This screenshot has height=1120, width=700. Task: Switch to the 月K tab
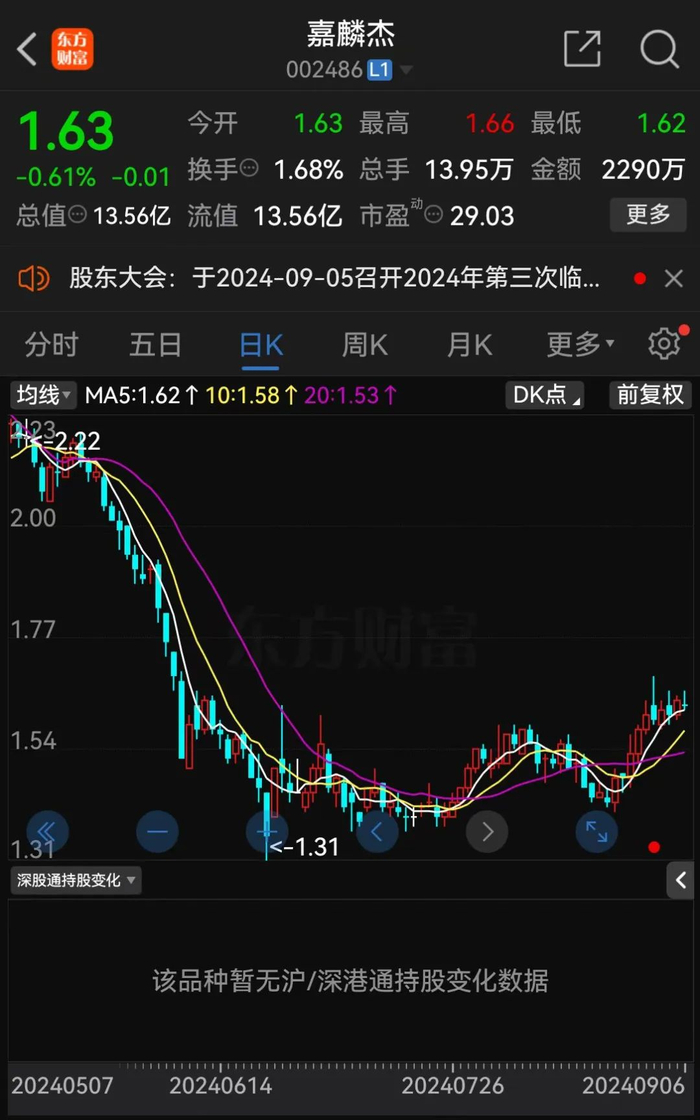[x=469, y=345]
